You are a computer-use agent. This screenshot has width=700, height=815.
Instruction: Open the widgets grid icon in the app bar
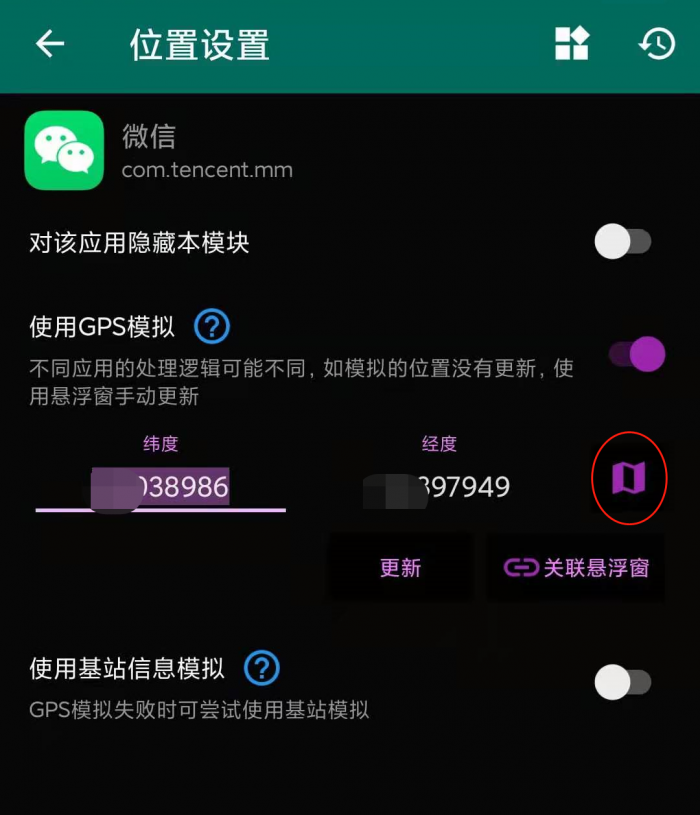(x=572, y=44)
